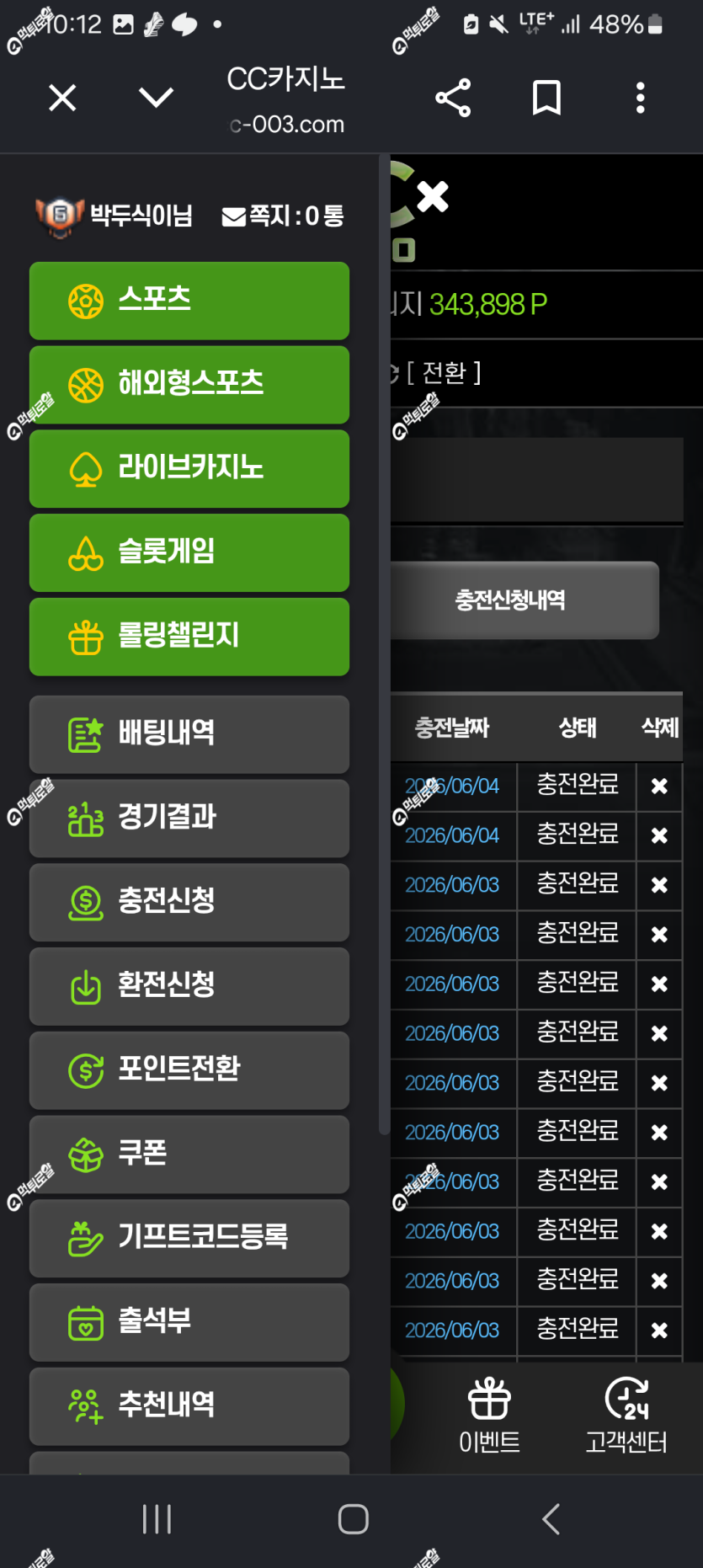
Task: Close the side drawer menu
Action: point(433,197)
